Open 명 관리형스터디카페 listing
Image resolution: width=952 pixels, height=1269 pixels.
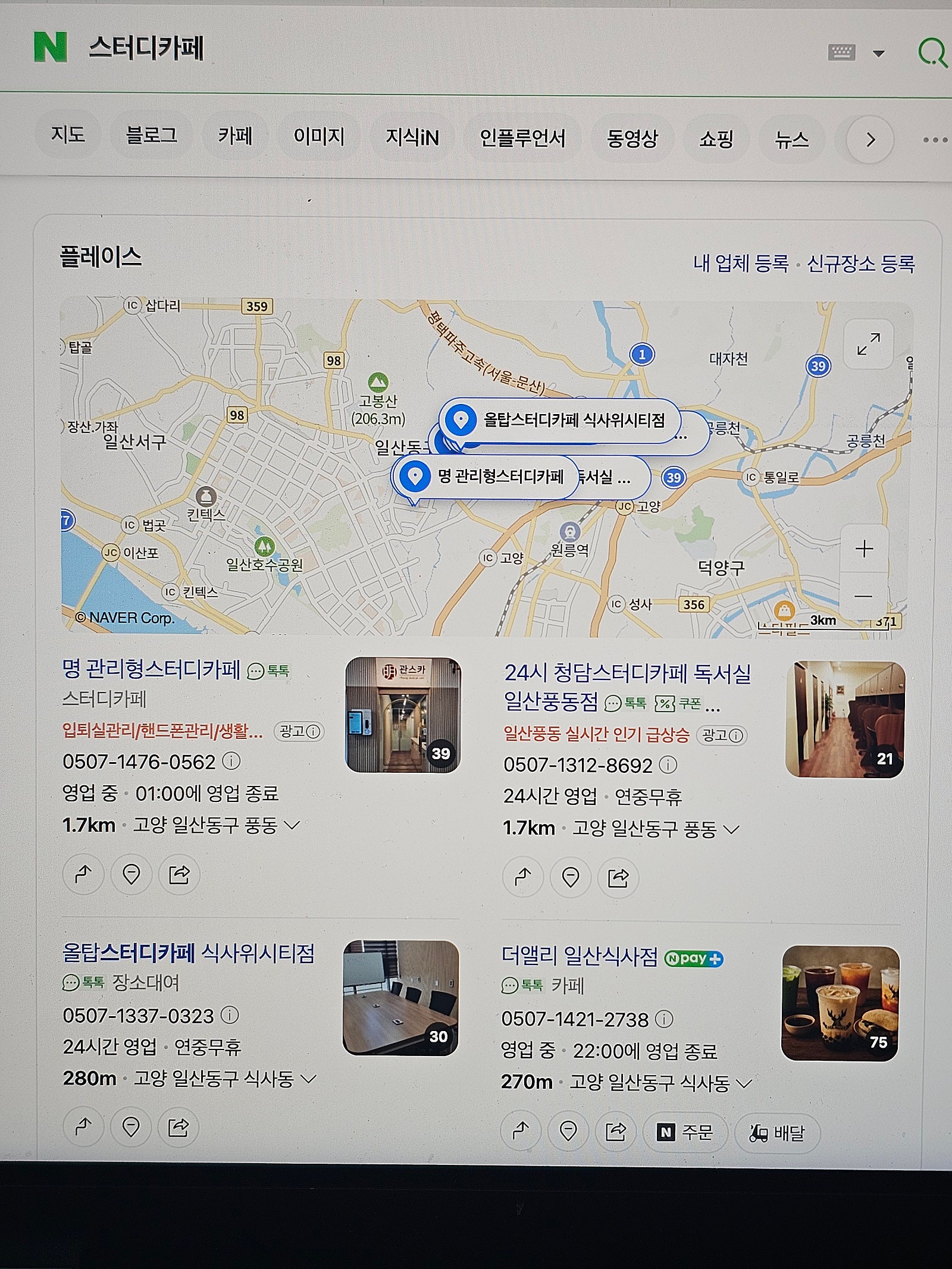tap(151, 670)
